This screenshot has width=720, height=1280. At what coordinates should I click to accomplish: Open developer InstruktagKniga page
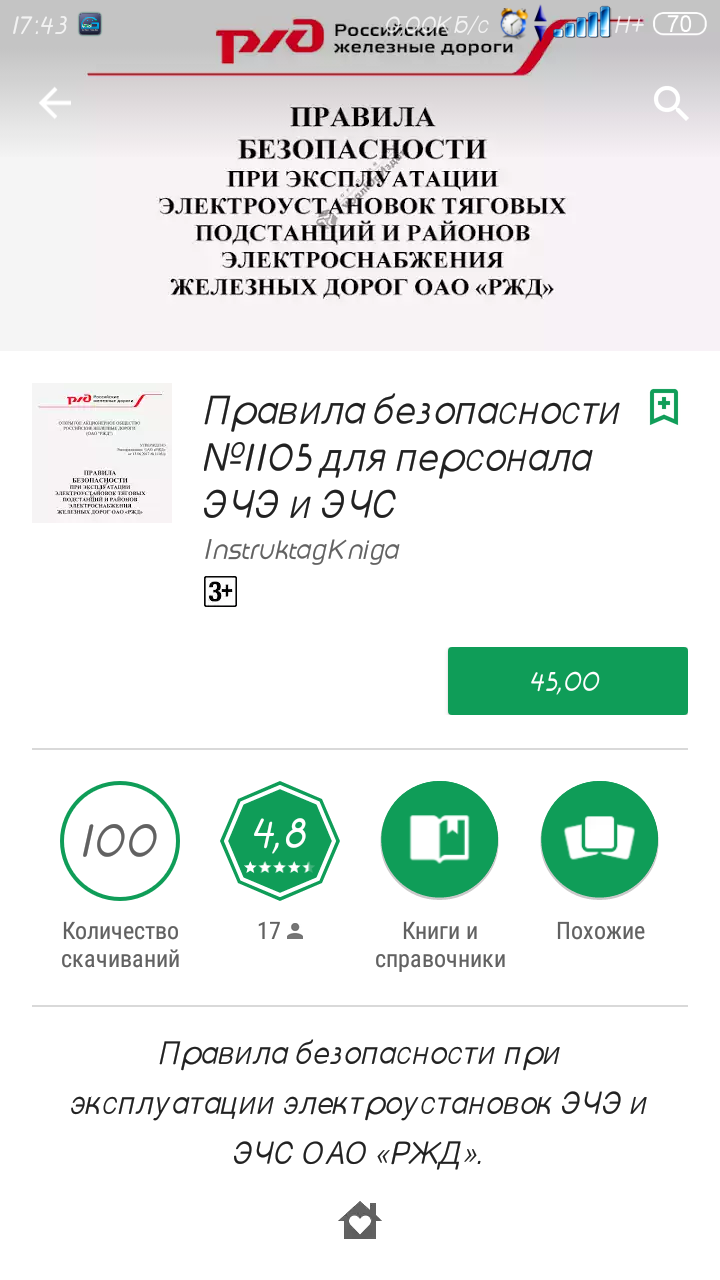point(301,550)
